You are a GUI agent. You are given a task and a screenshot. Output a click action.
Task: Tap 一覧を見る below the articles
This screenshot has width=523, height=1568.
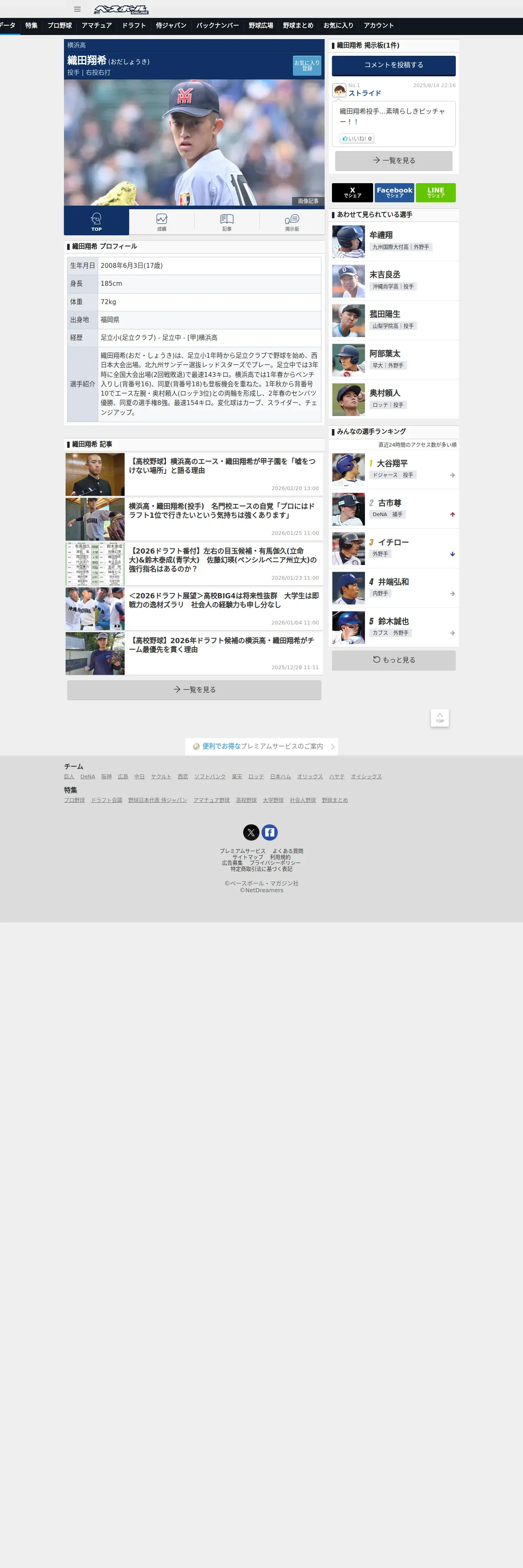click(194, 690)
